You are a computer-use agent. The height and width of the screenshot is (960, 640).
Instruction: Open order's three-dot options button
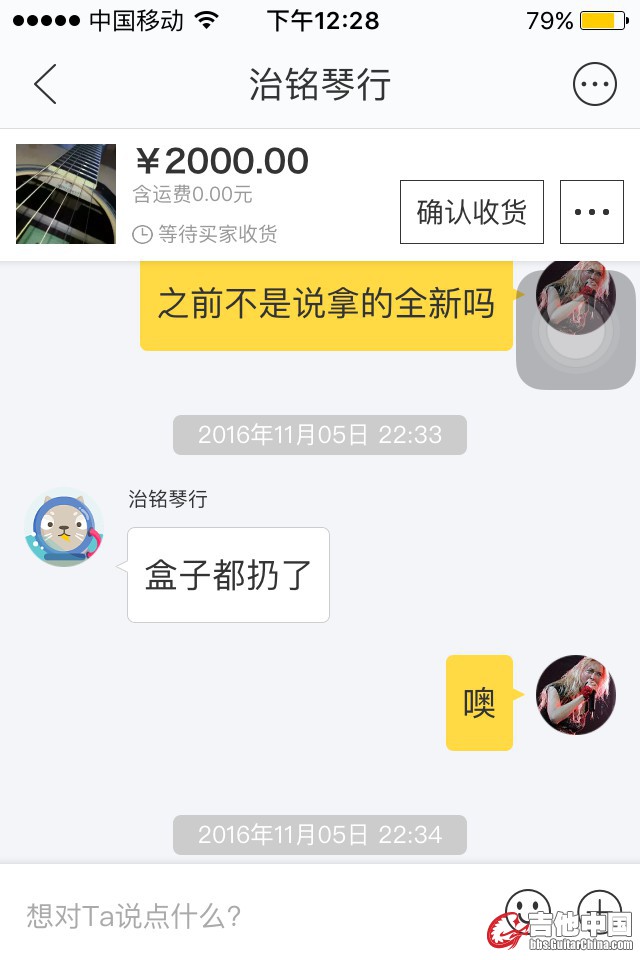tap(592, 212)
